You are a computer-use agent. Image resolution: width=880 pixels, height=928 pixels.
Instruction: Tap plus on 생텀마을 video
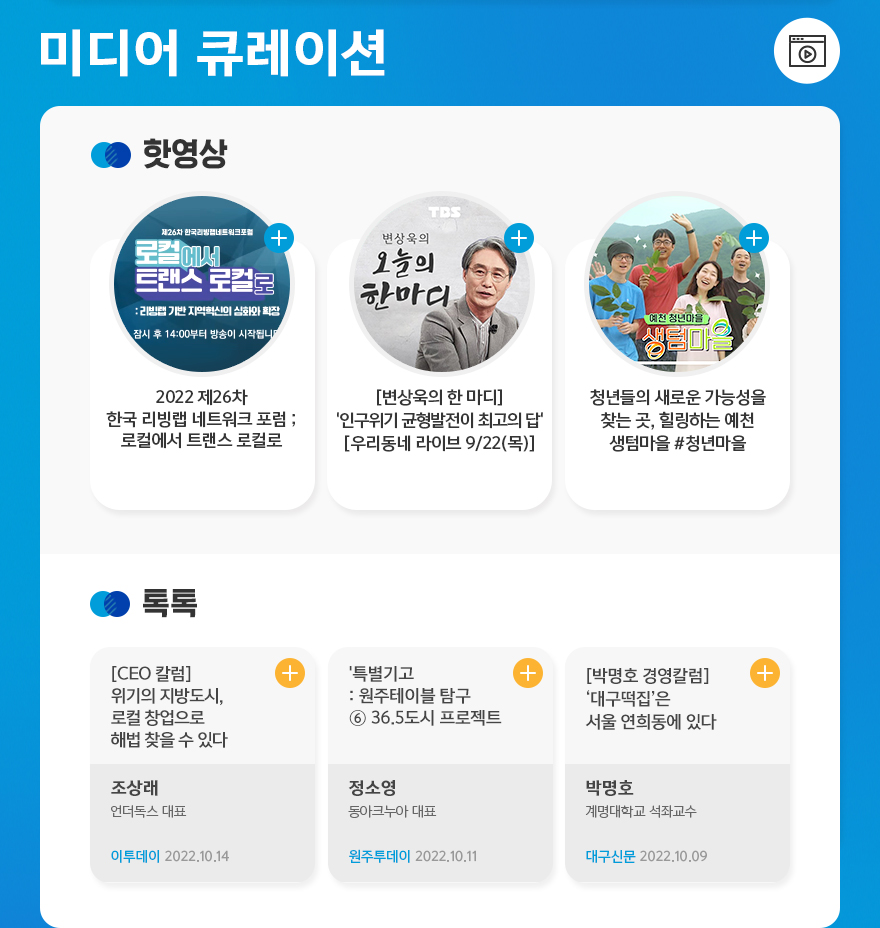tap(754, 238)
